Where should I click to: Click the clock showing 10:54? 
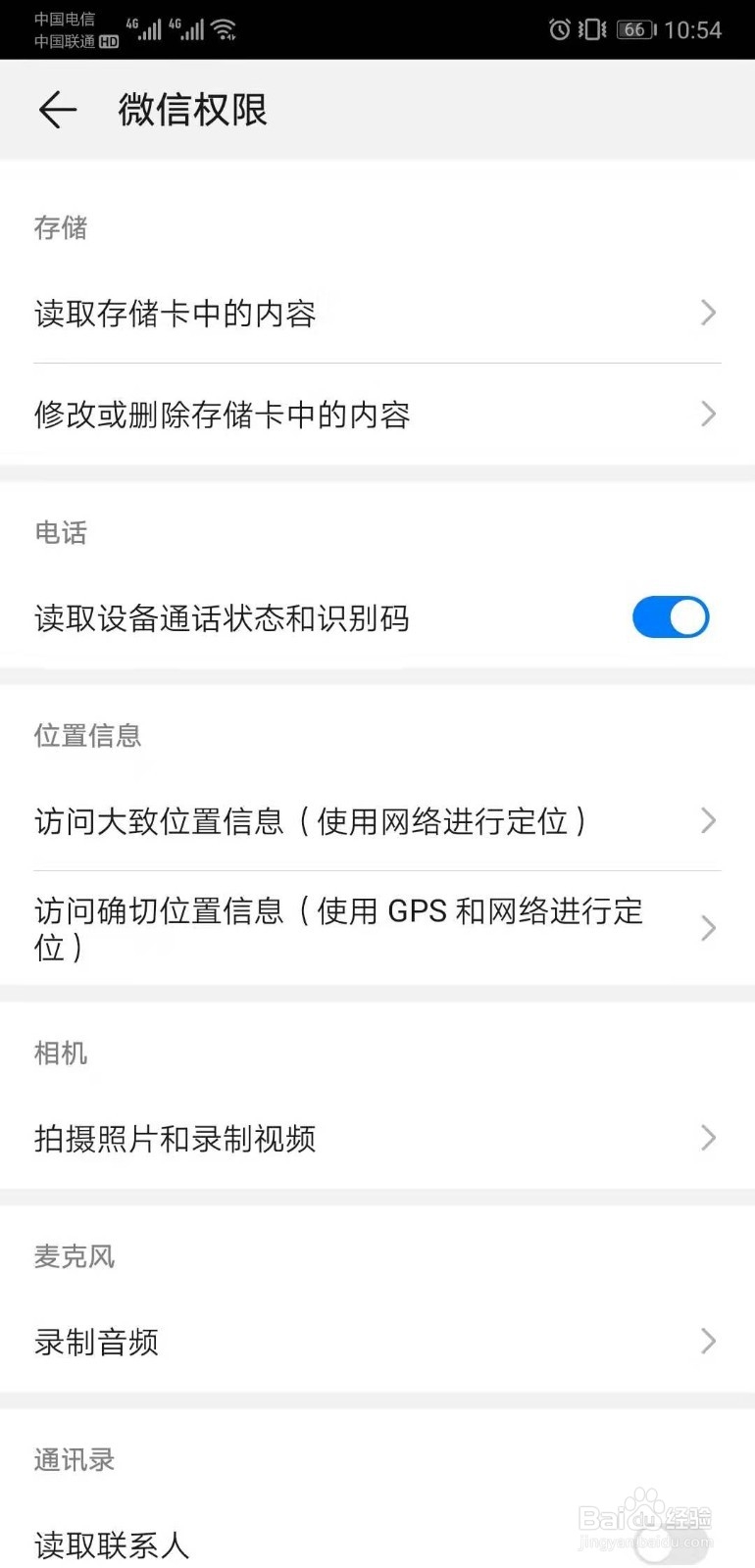(x=699, y=29)
